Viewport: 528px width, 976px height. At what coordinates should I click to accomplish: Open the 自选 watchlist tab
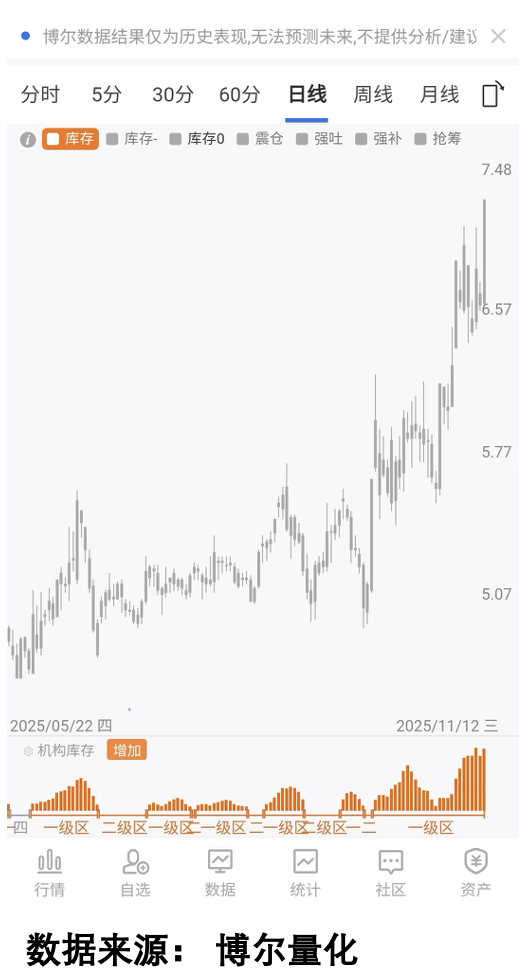click(135, 873)
